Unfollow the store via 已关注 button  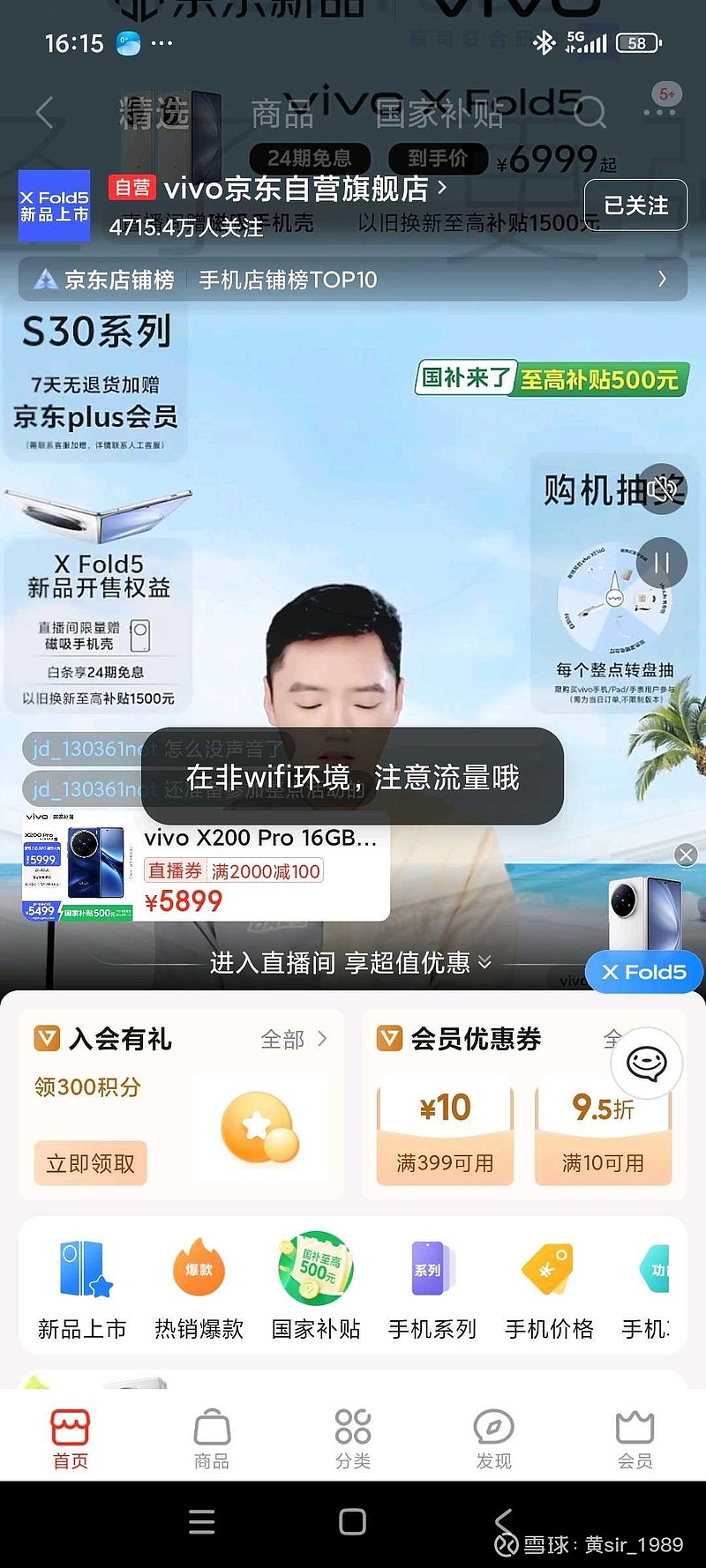coord(635,205)
